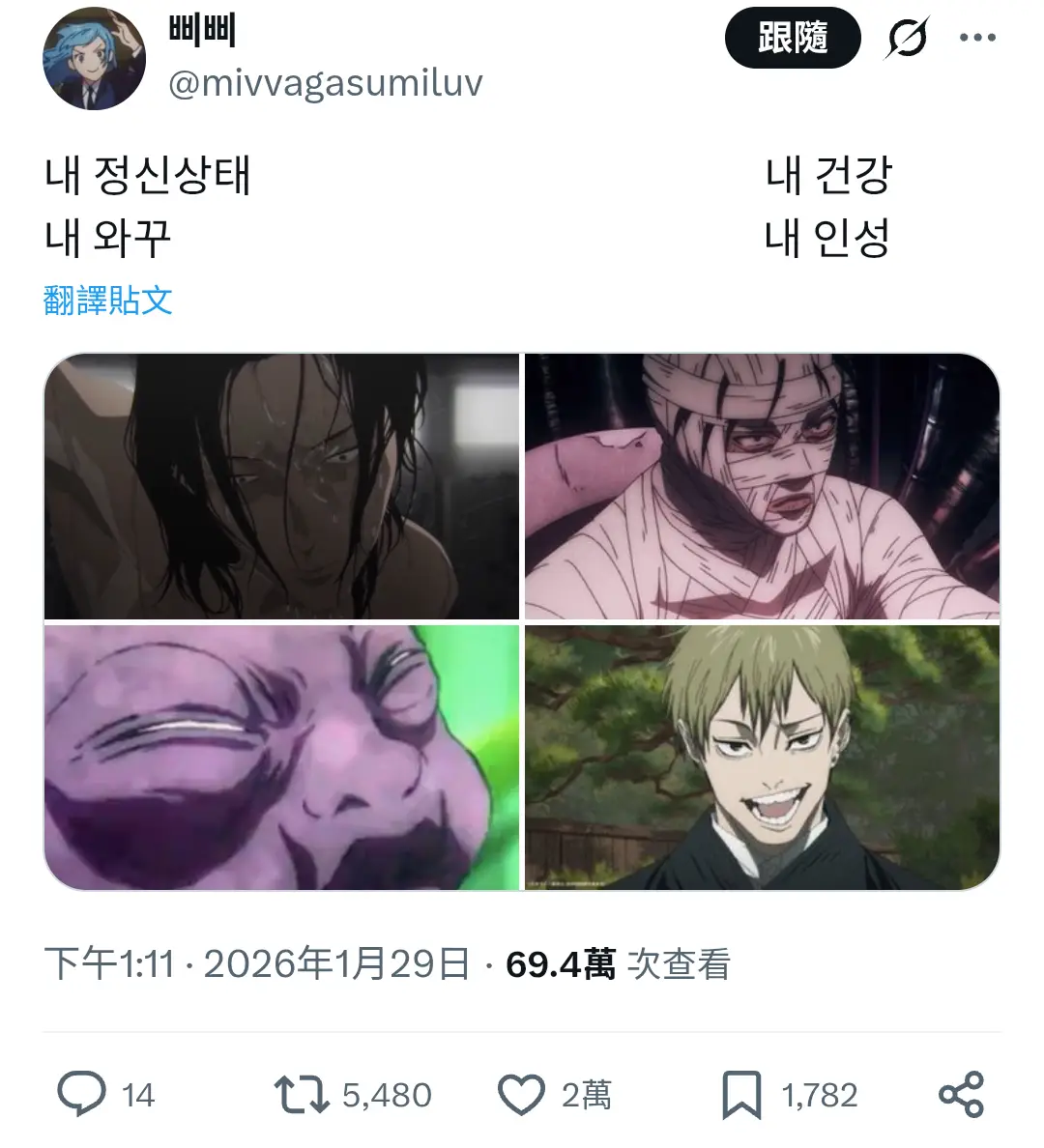Open the dark-haired character image
The image size is (1044, 1148).
(281, 486)
